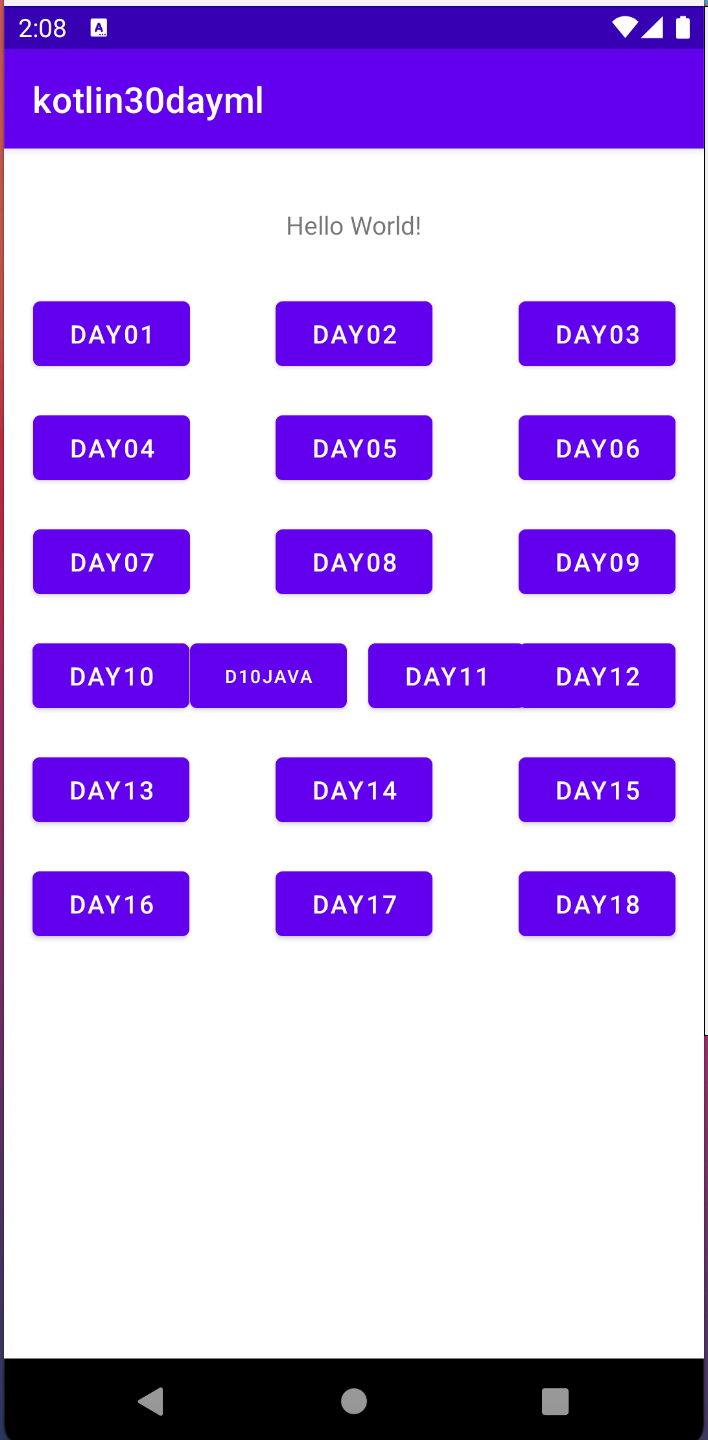This screenshot has width=708, height=1440.
Task: Open the DAY15 button
Action: coord(597,790)
